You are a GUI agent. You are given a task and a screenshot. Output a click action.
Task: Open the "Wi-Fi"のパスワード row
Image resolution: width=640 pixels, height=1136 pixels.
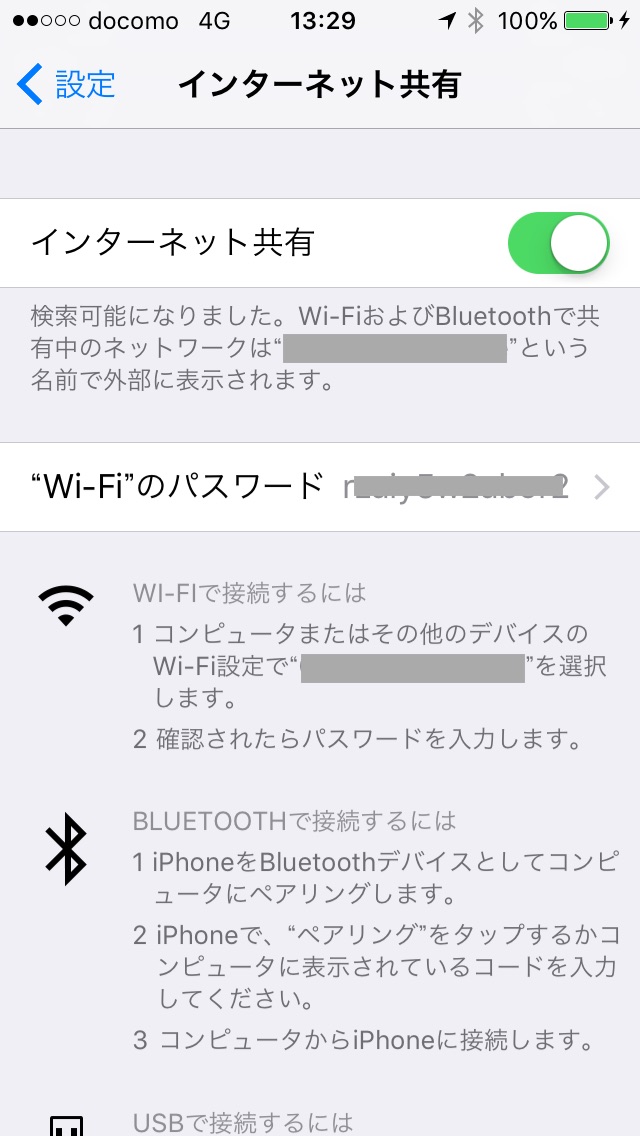(320, 487)
